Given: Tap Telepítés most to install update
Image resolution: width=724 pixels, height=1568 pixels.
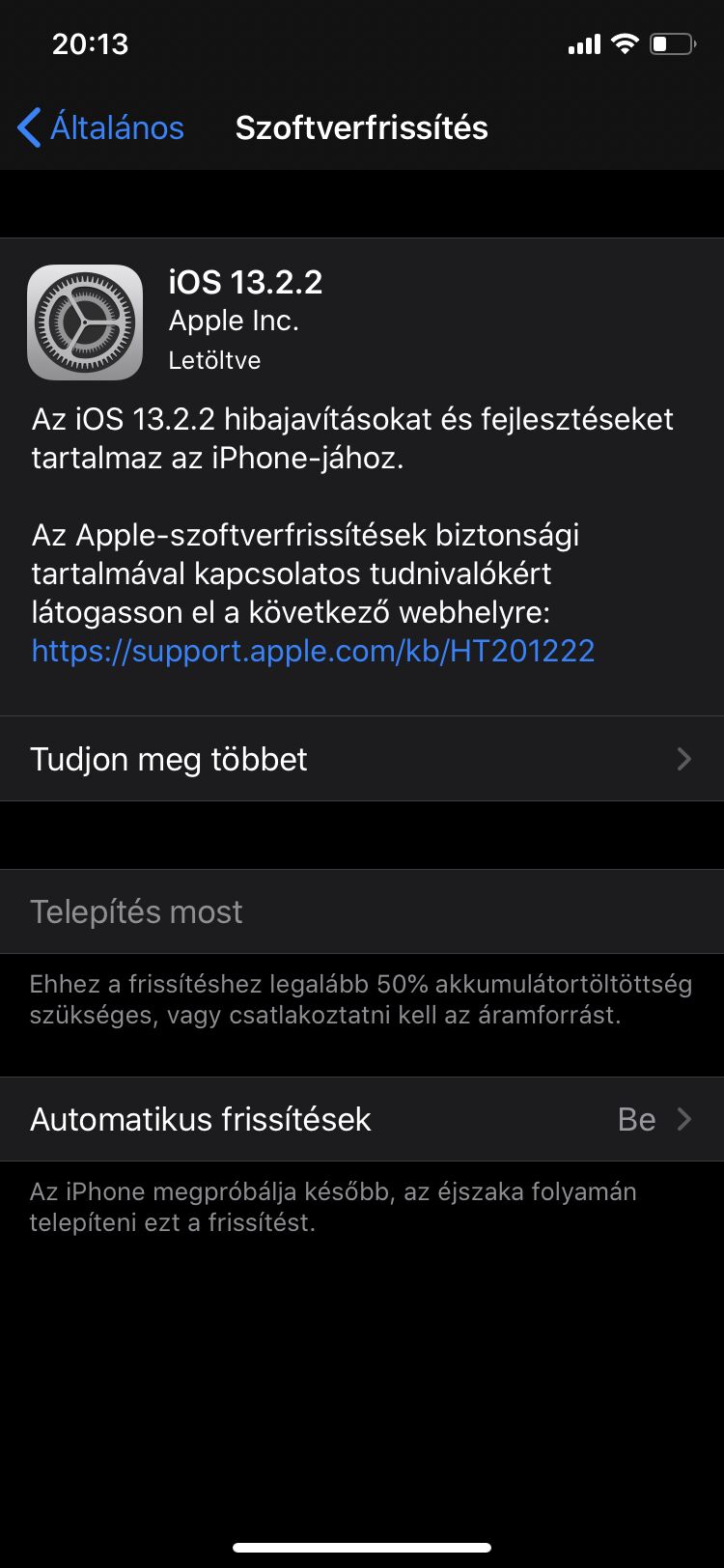Looking at the screenshot, I should click(137, 911).
